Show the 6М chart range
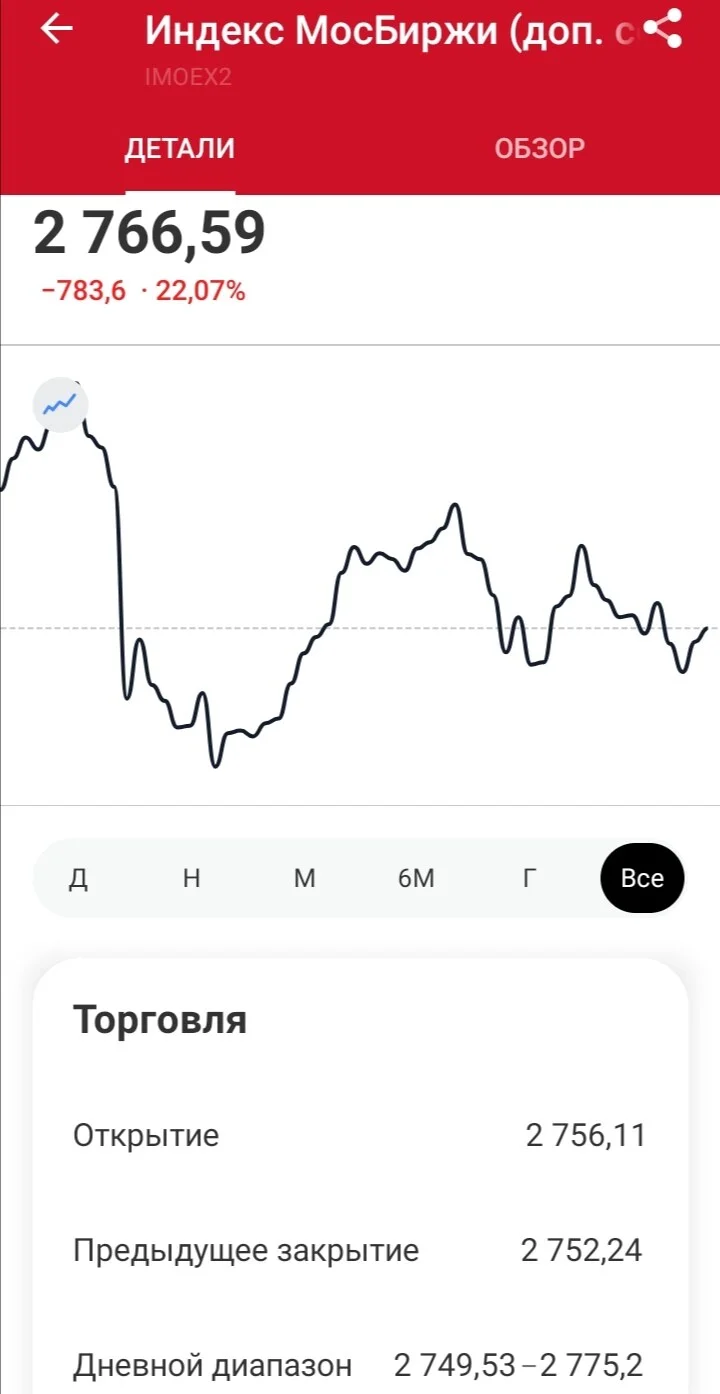This screenshot has height=1394, width=720. 417,878
